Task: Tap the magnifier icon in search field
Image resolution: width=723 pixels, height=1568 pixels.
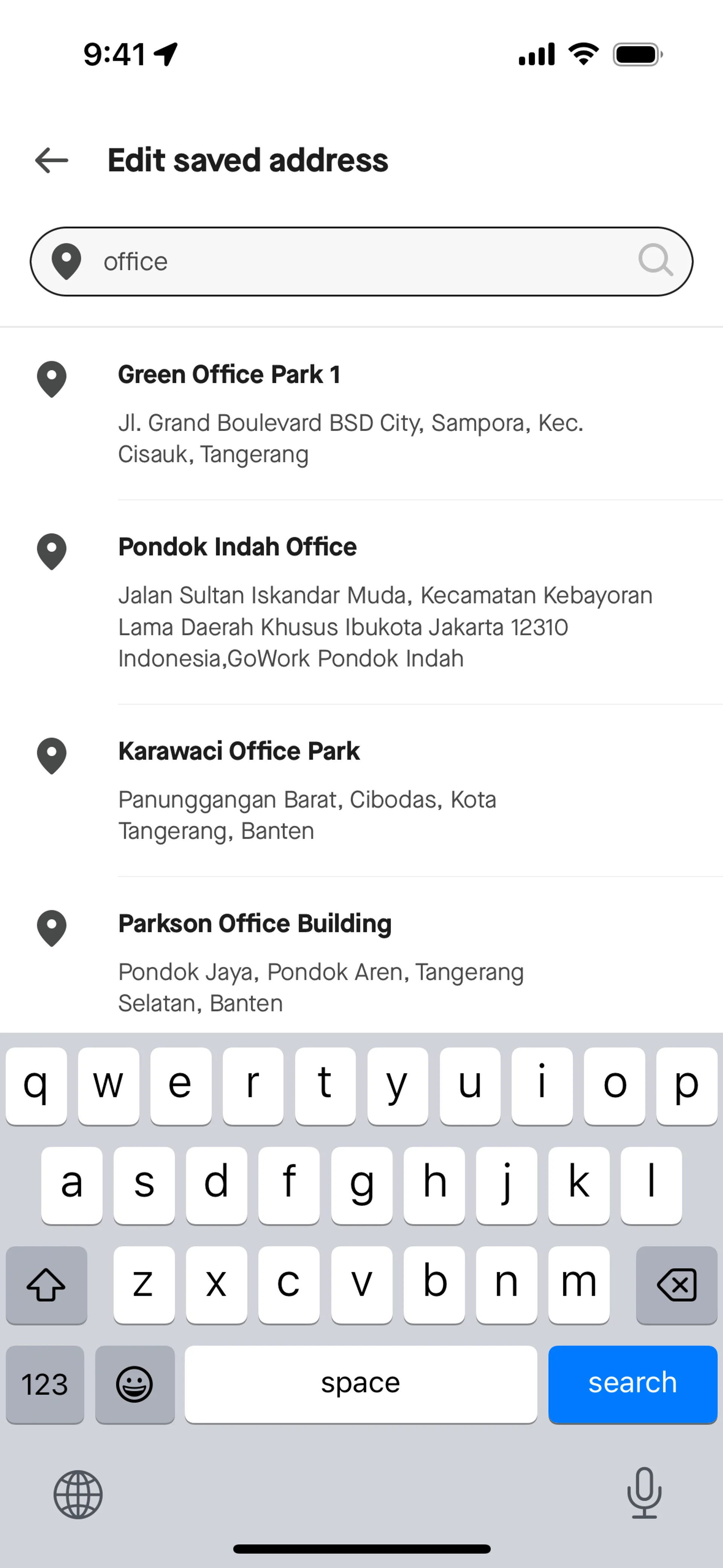Action: 655,261
